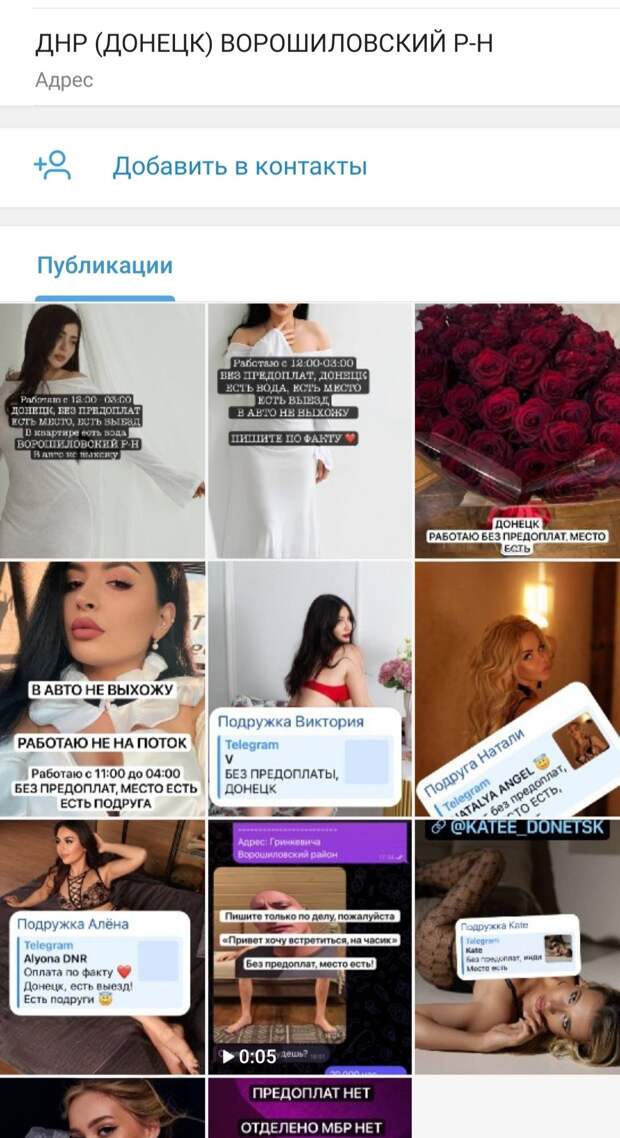Tap Добавить в контакты
The width and height of the screenshot is (620, 1138).
[238, 166]
